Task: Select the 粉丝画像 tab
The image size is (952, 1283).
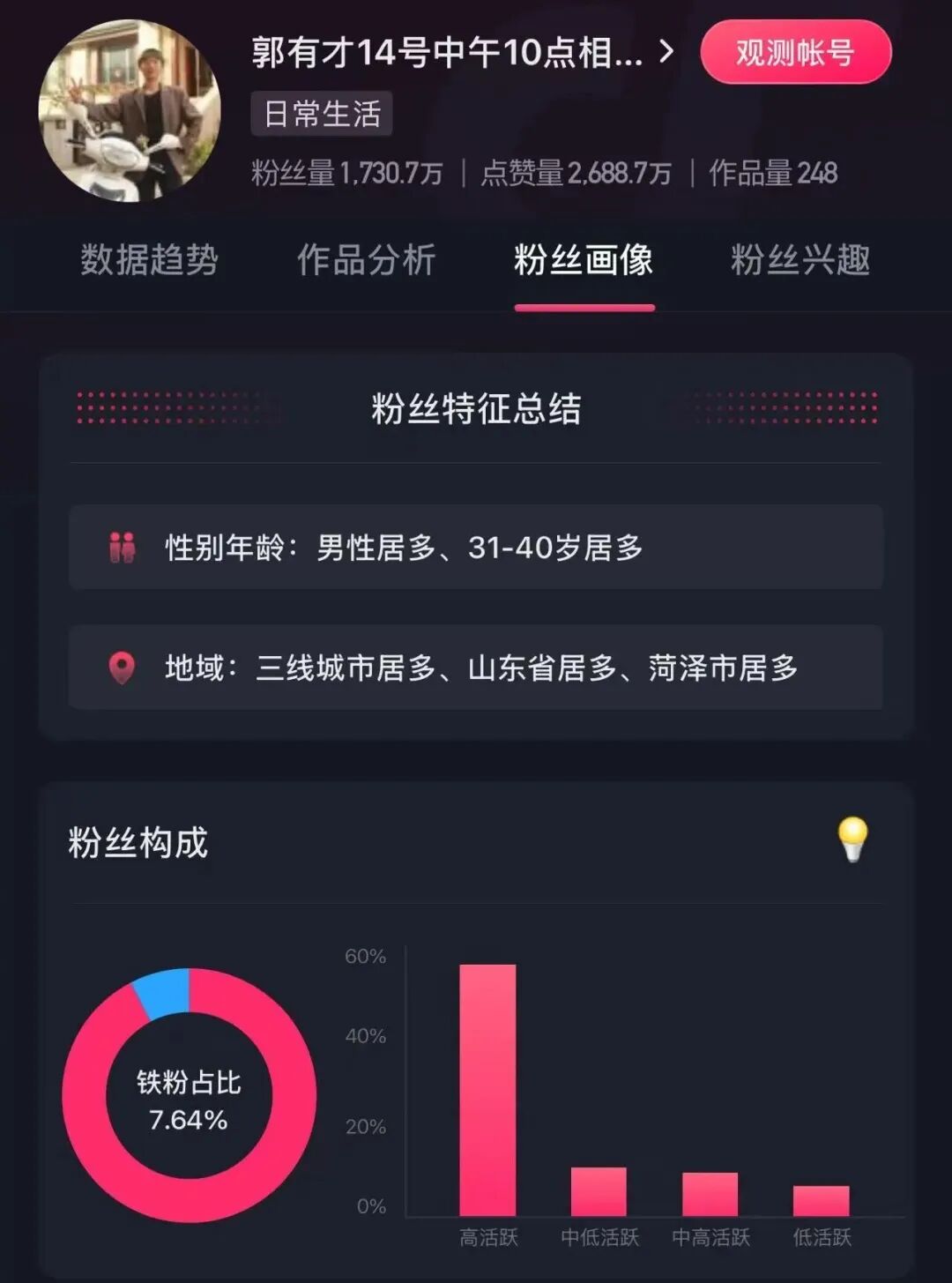Action: tap(584, 260)
